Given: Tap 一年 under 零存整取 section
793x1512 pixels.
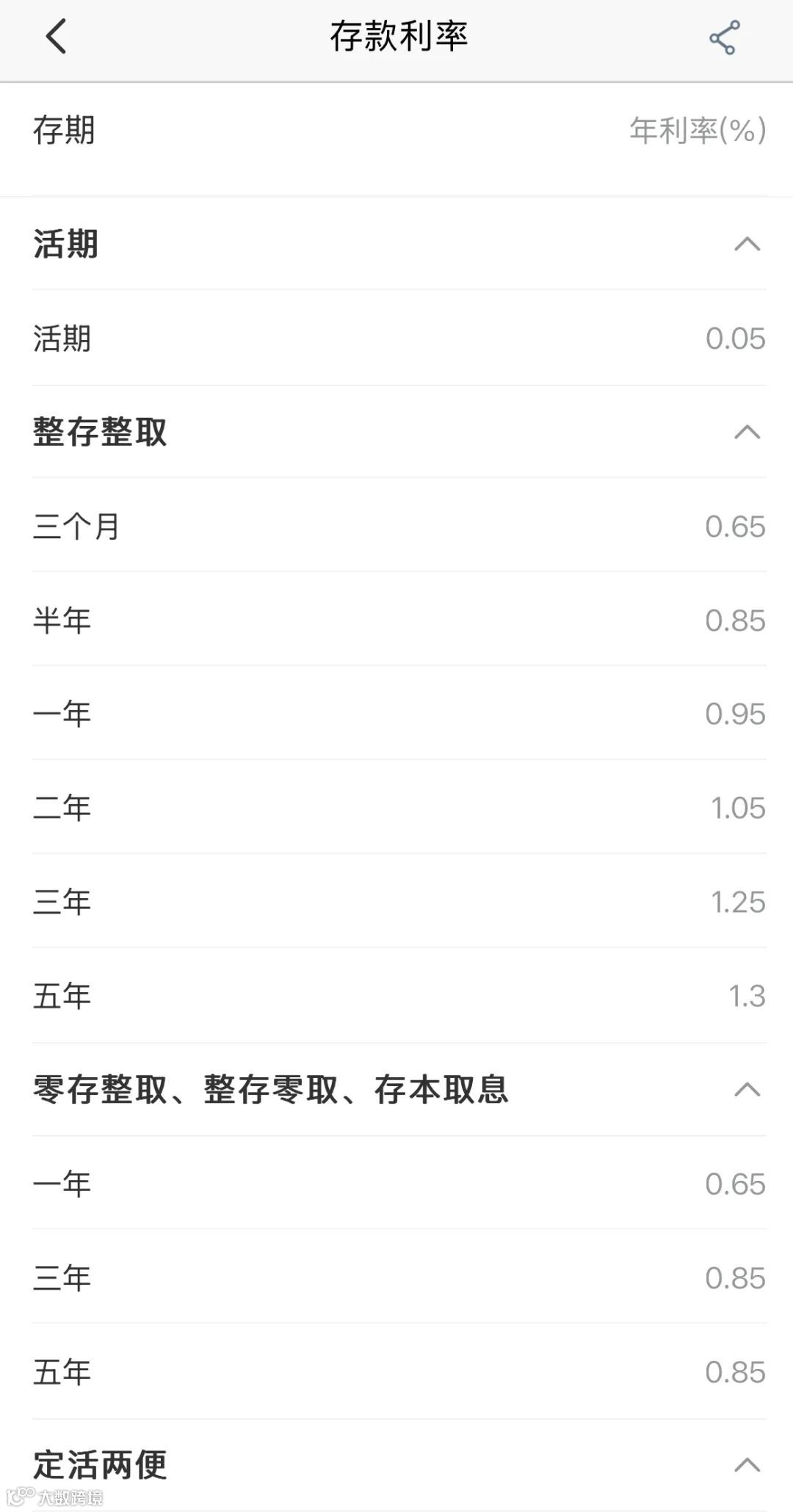Looking at the screenshot, I should click(x=396, y=1184).
